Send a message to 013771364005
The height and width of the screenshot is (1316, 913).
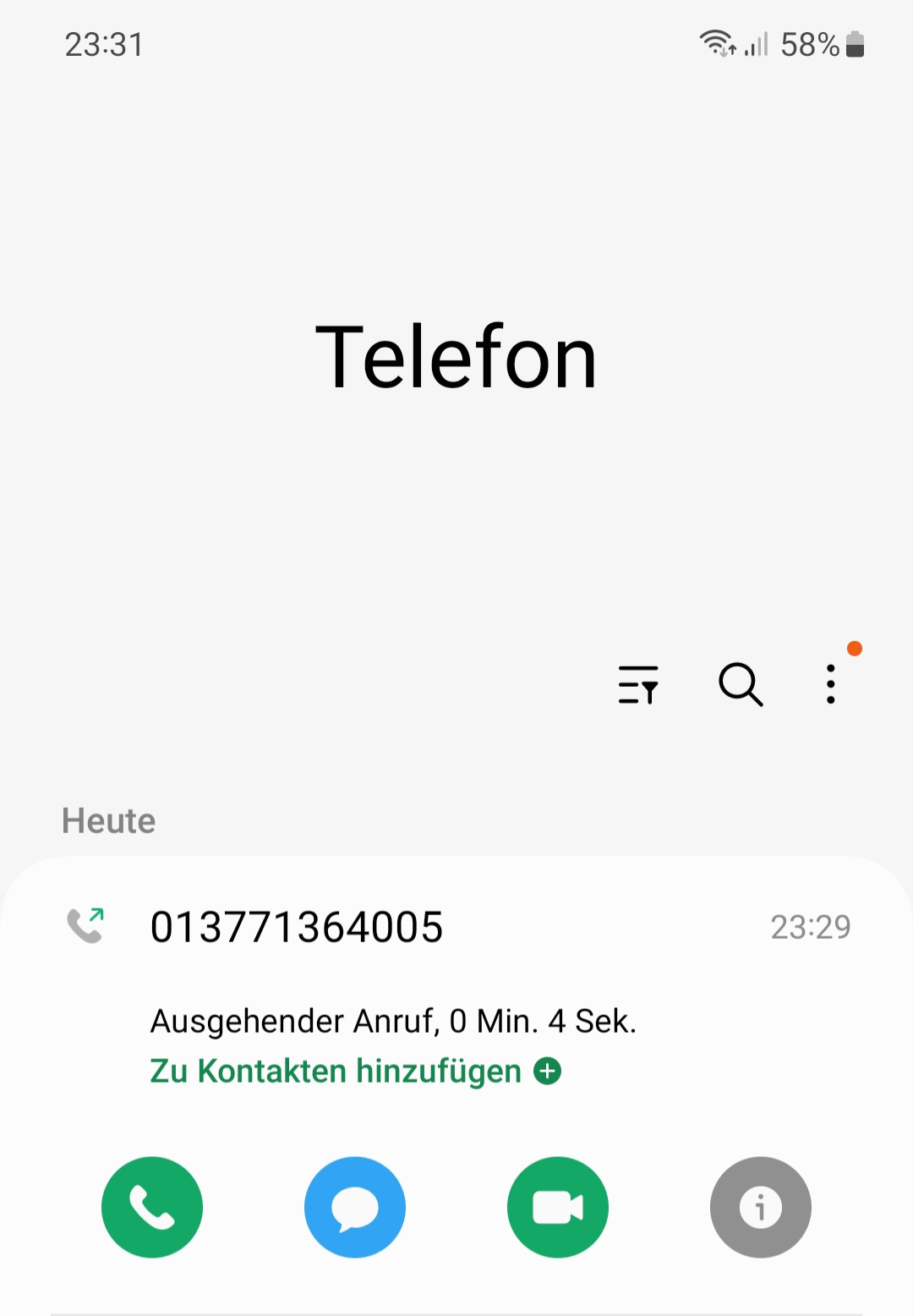click(x=355, y=1207)
